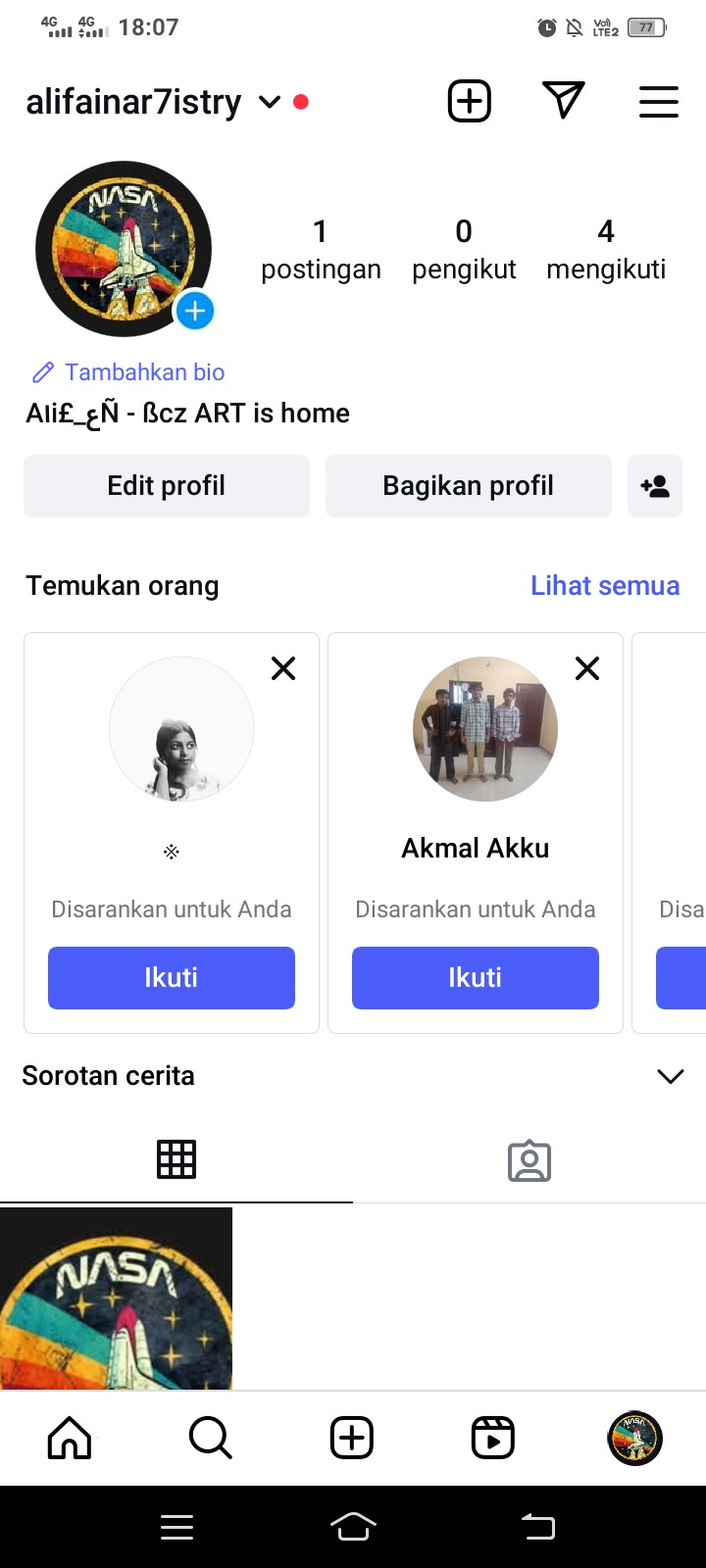Tap Bagikan profil button

[x=469, y=486]
